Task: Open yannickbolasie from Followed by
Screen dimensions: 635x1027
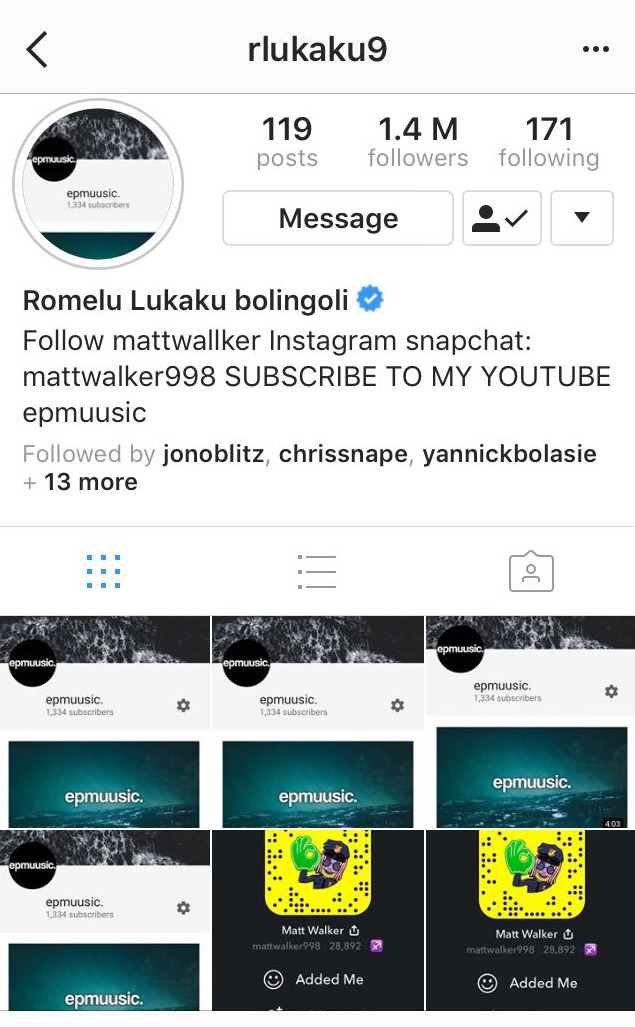Action: [x=509, y=454]
